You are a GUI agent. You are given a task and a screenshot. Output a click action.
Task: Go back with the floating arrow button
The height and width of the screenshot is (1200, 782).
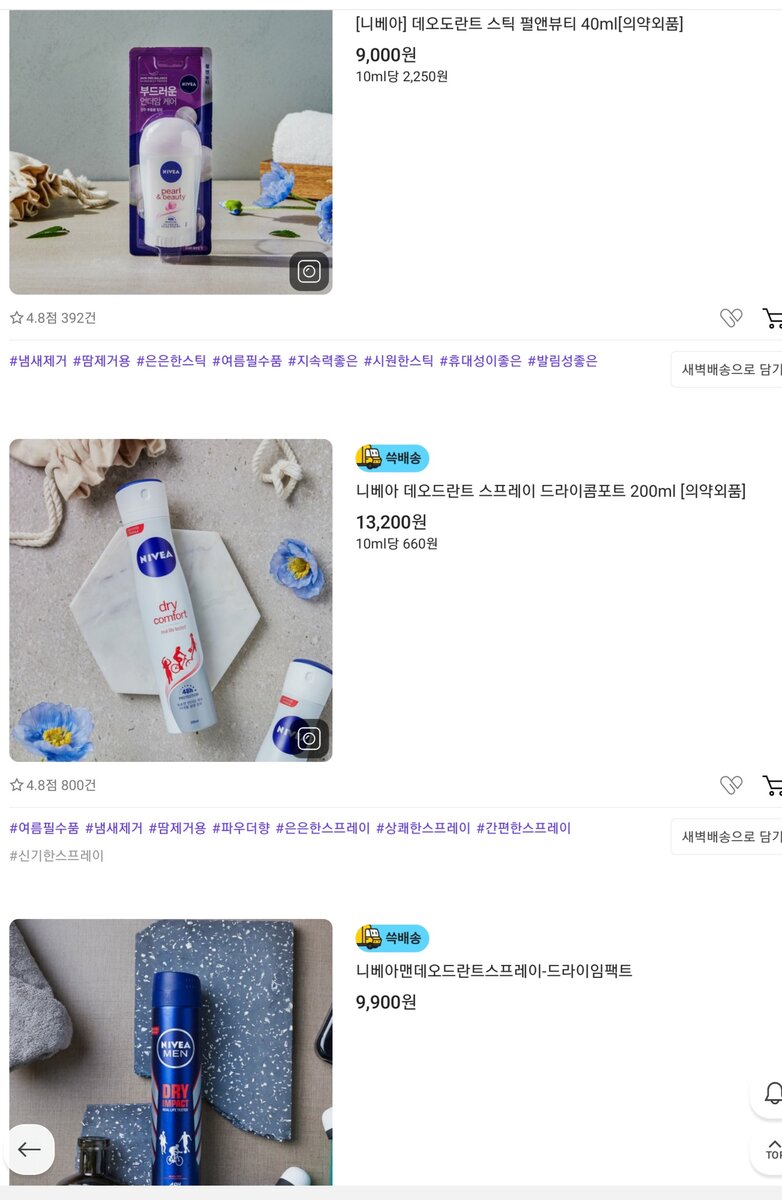point(29,1149)
